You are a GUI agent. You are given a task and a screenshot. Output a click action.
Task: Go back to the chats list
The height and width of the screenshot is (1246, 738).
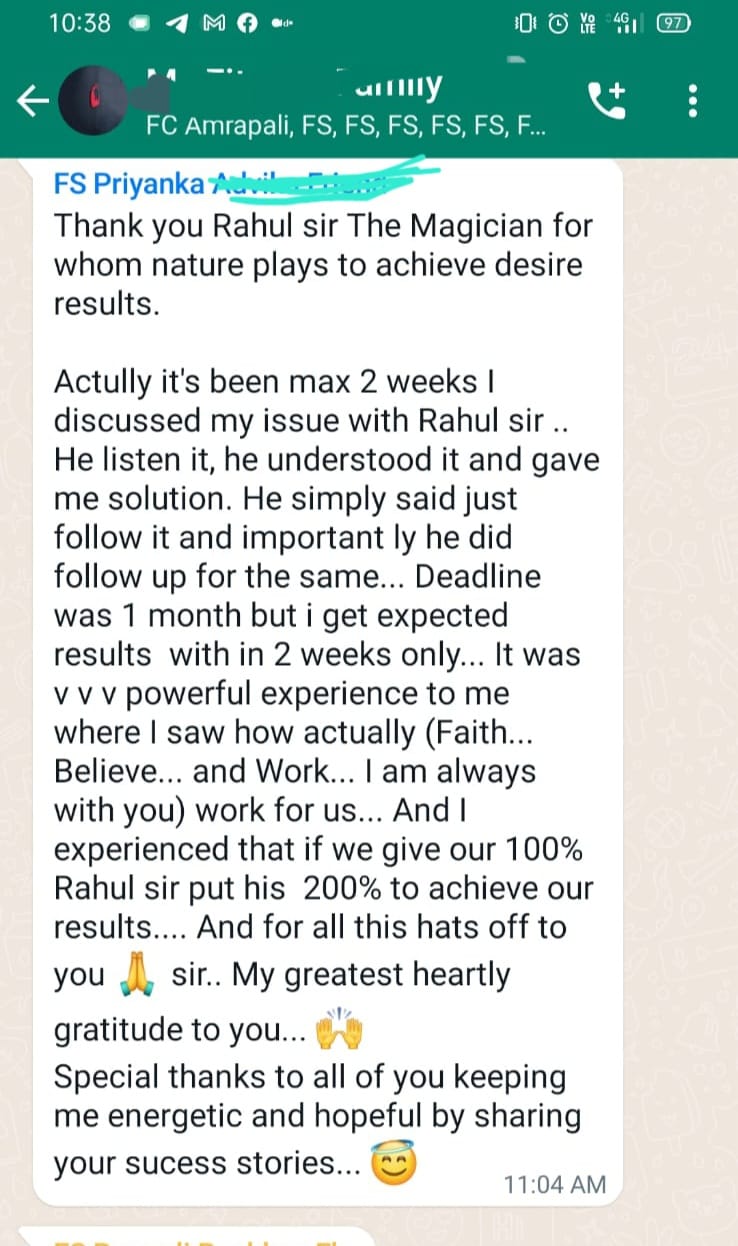click(33, 98)
